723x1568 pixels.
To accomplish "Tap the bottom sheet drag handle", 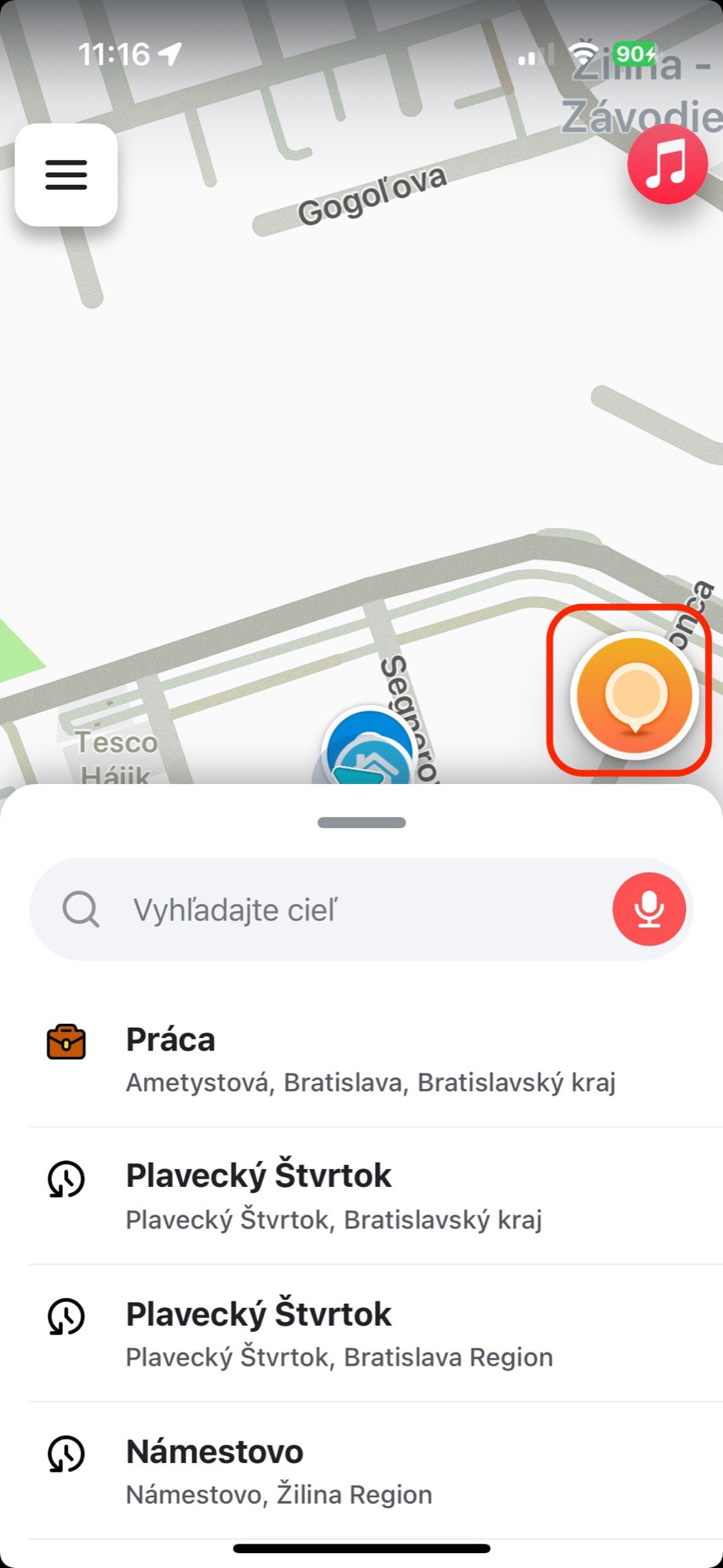I will coord(361,822).
